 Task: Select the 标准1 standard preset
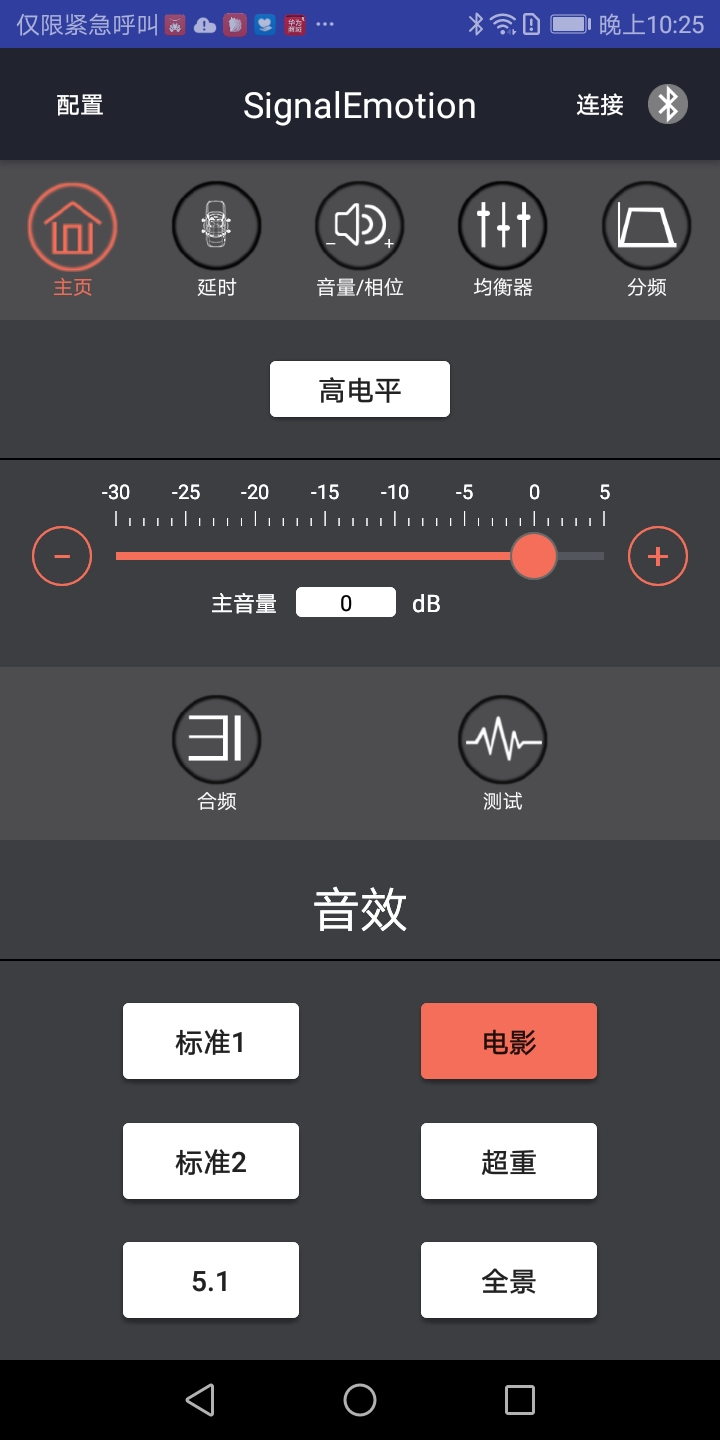pyautogui.click(x=210, y=1040)
